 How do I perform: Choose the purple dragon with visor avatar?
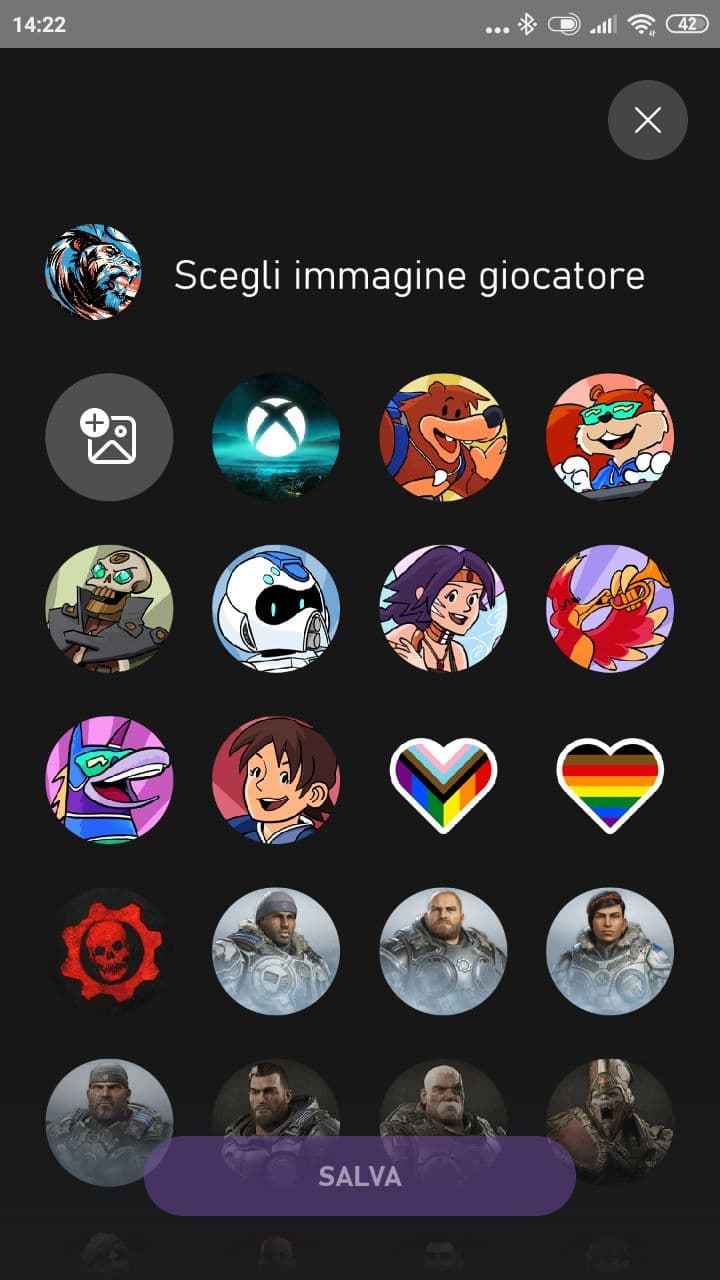[x=109, y=780]
